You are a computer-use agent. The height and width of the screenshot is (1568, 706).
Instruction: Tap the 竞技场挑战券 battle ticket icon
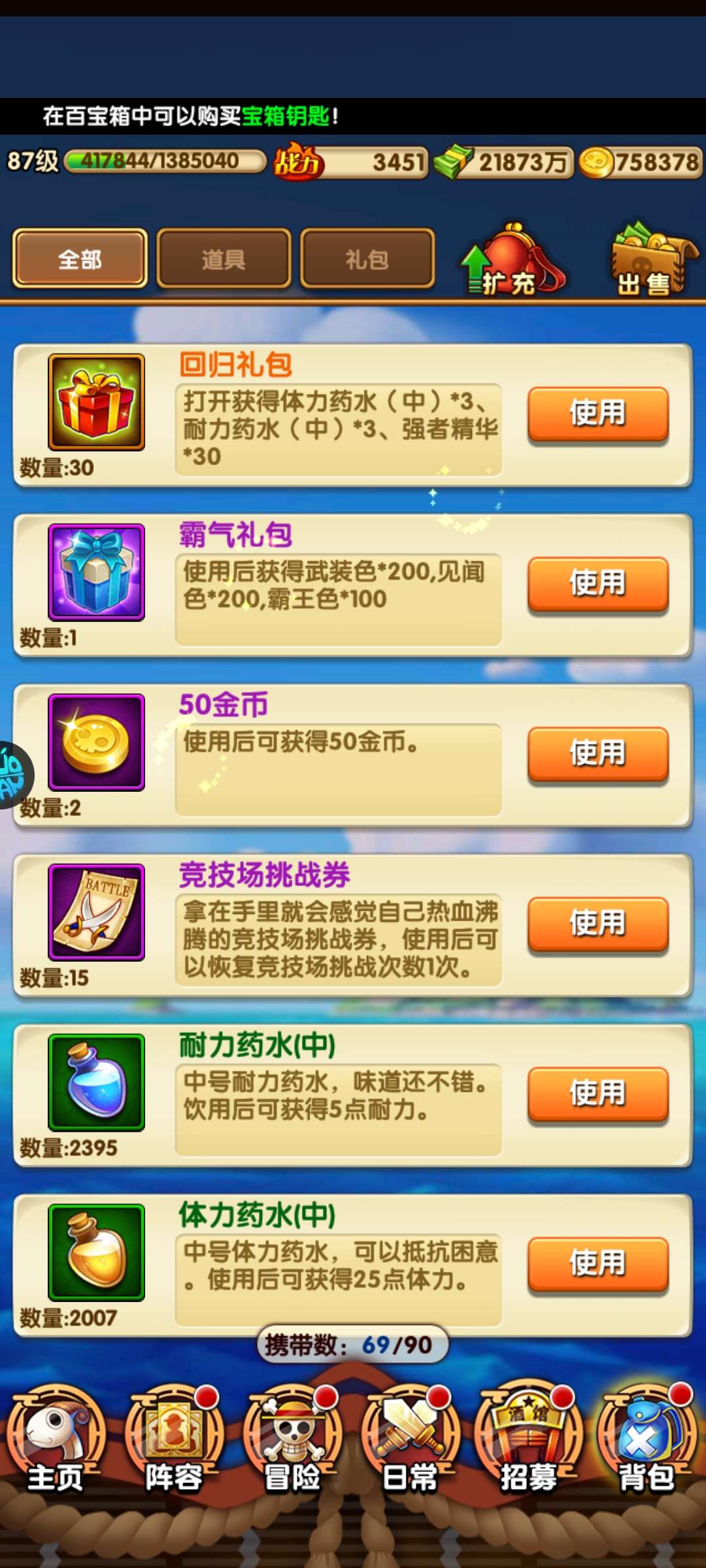coord(96,912)
